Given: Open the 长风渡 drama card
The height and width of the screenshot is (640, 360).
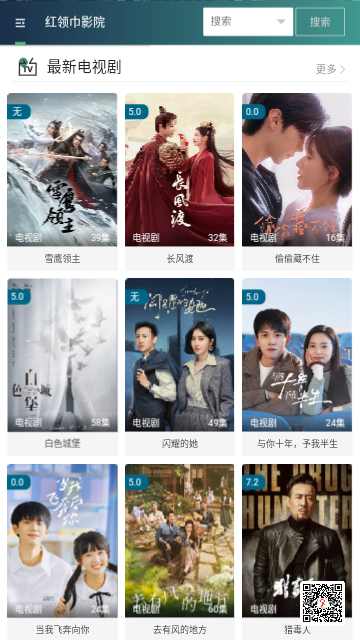Looking at the screenshot, I should point(180,182).
